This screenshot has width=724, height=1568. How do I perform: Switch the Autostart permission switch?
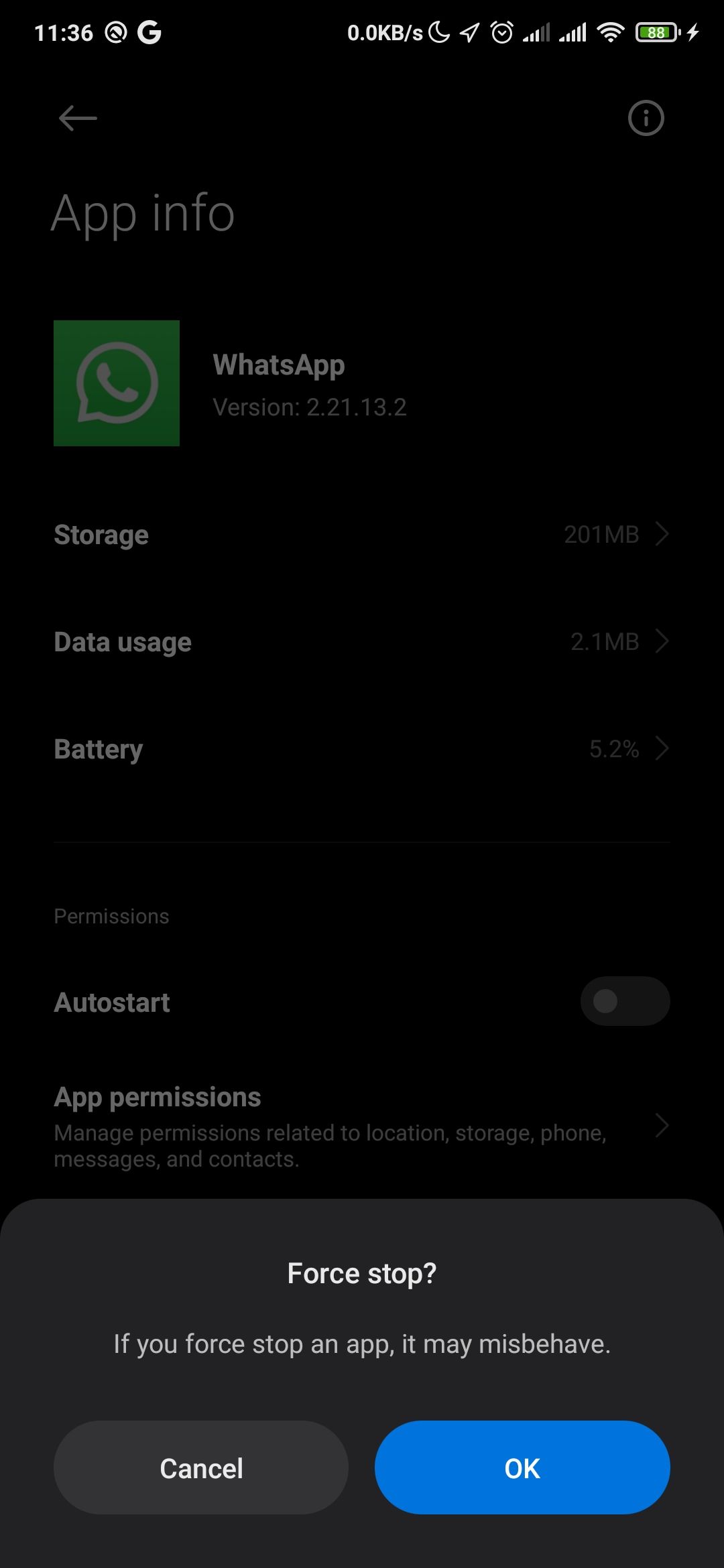coord(625,1000)
